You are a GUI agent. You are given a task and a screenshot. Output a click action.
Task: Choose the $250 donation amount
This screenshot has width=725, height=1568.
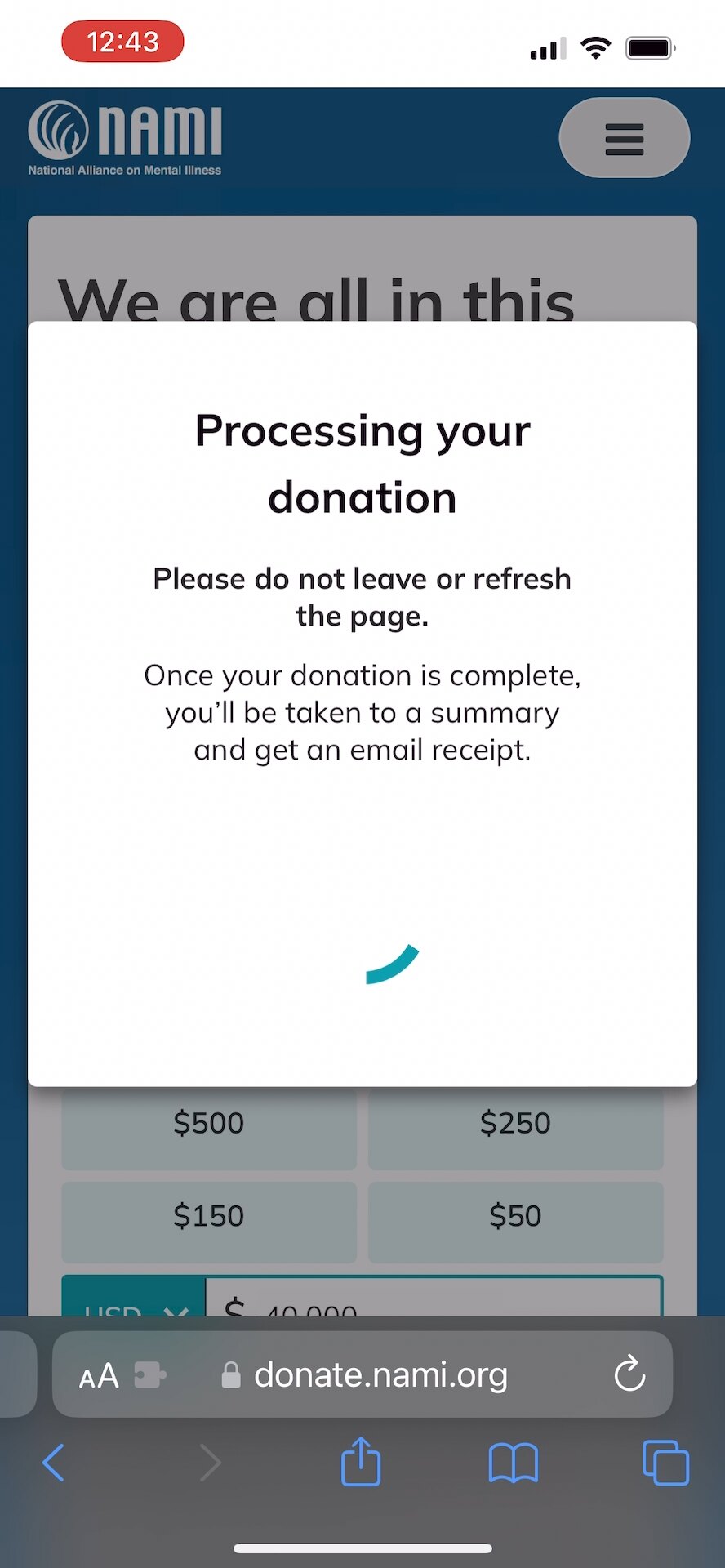coord(515,1128)
